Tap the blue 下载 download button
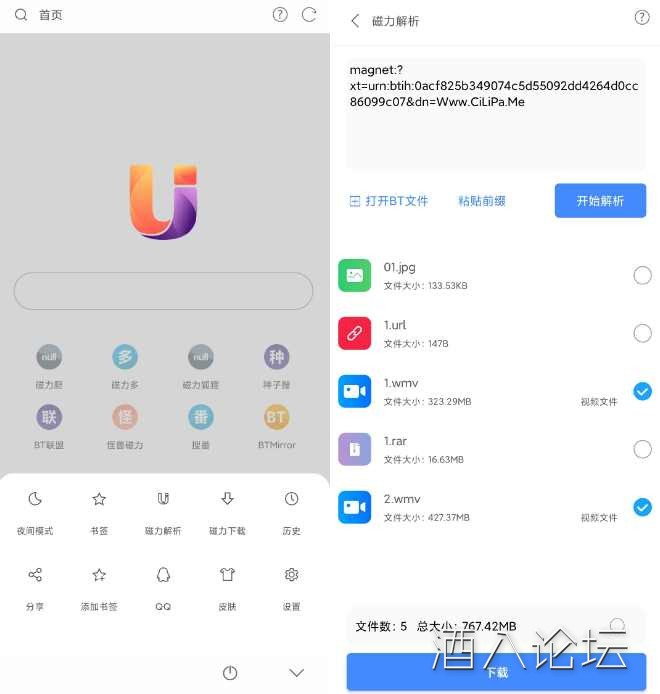 [x=496, y=672]
